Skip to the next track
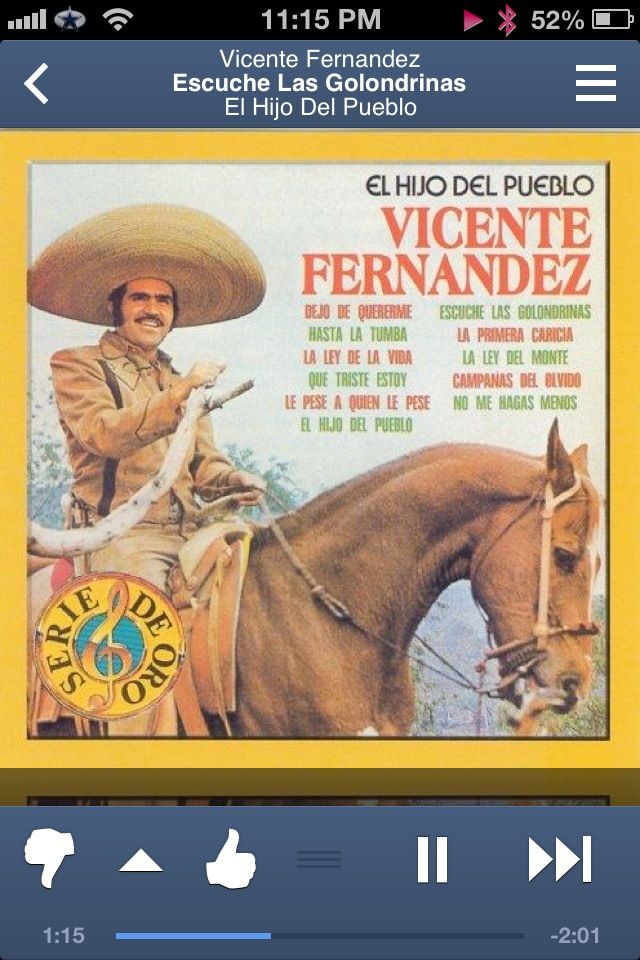The image size is (640, 960). pos(560,859)
